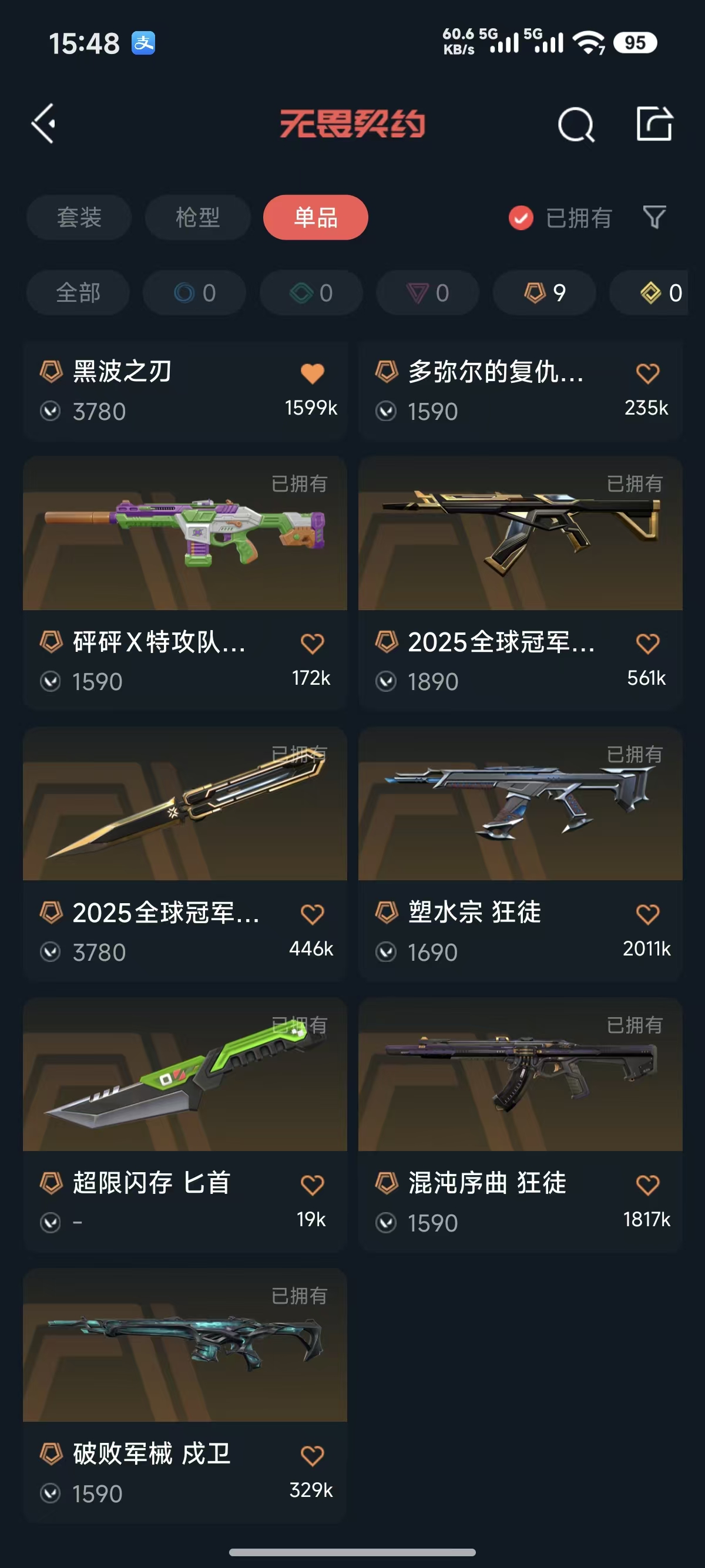
Task: Favorite the 多弥尔的复仇 skin
Action: tap(647, 373)
